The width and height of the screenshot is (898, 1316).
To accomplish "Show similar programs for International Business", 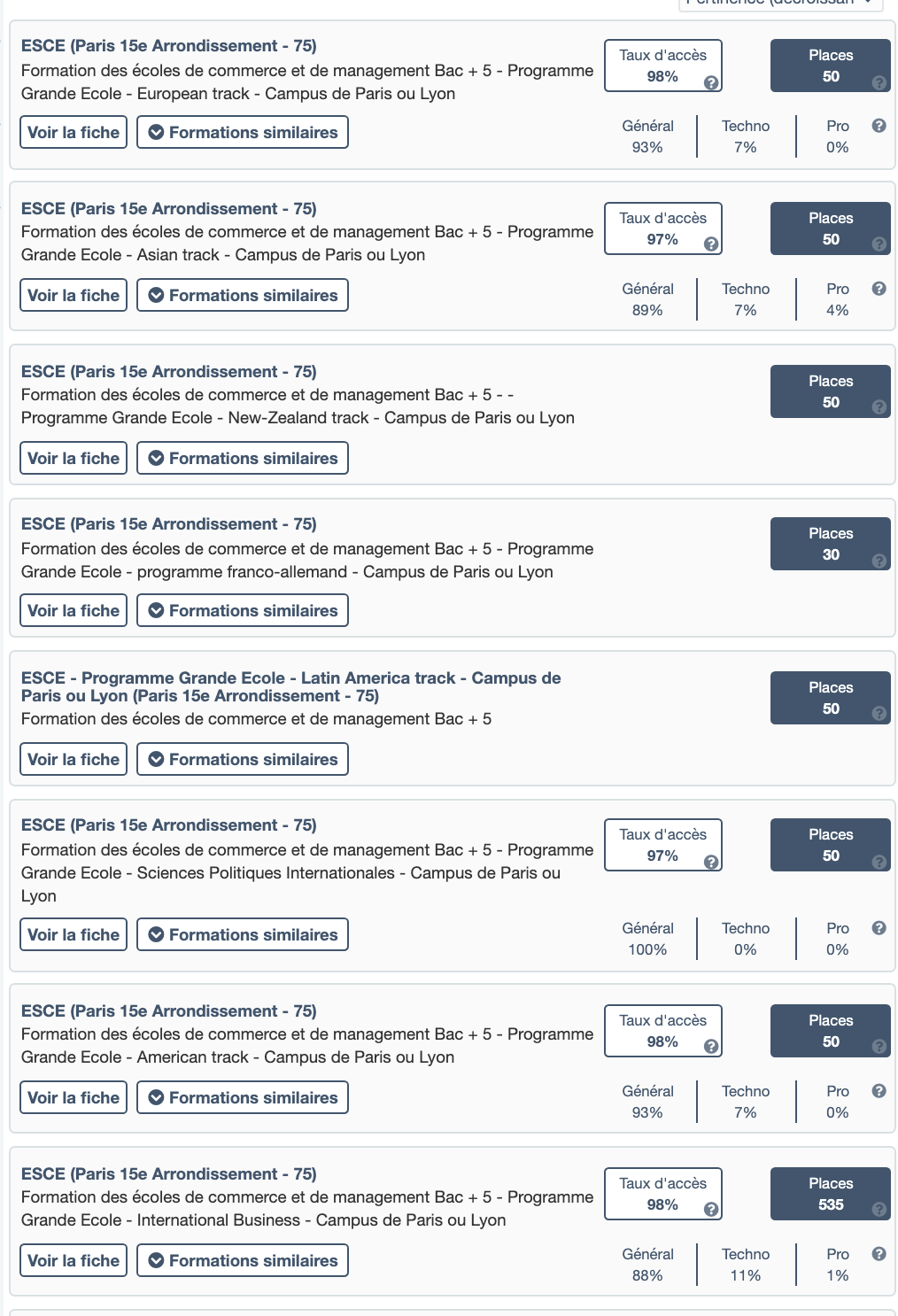I will (243, 1261).
